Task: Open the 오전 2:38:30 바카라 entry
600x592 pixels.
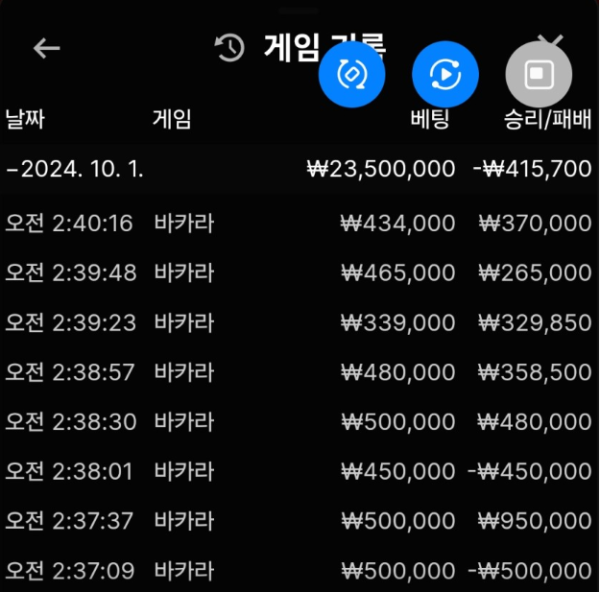Action: 299,422
